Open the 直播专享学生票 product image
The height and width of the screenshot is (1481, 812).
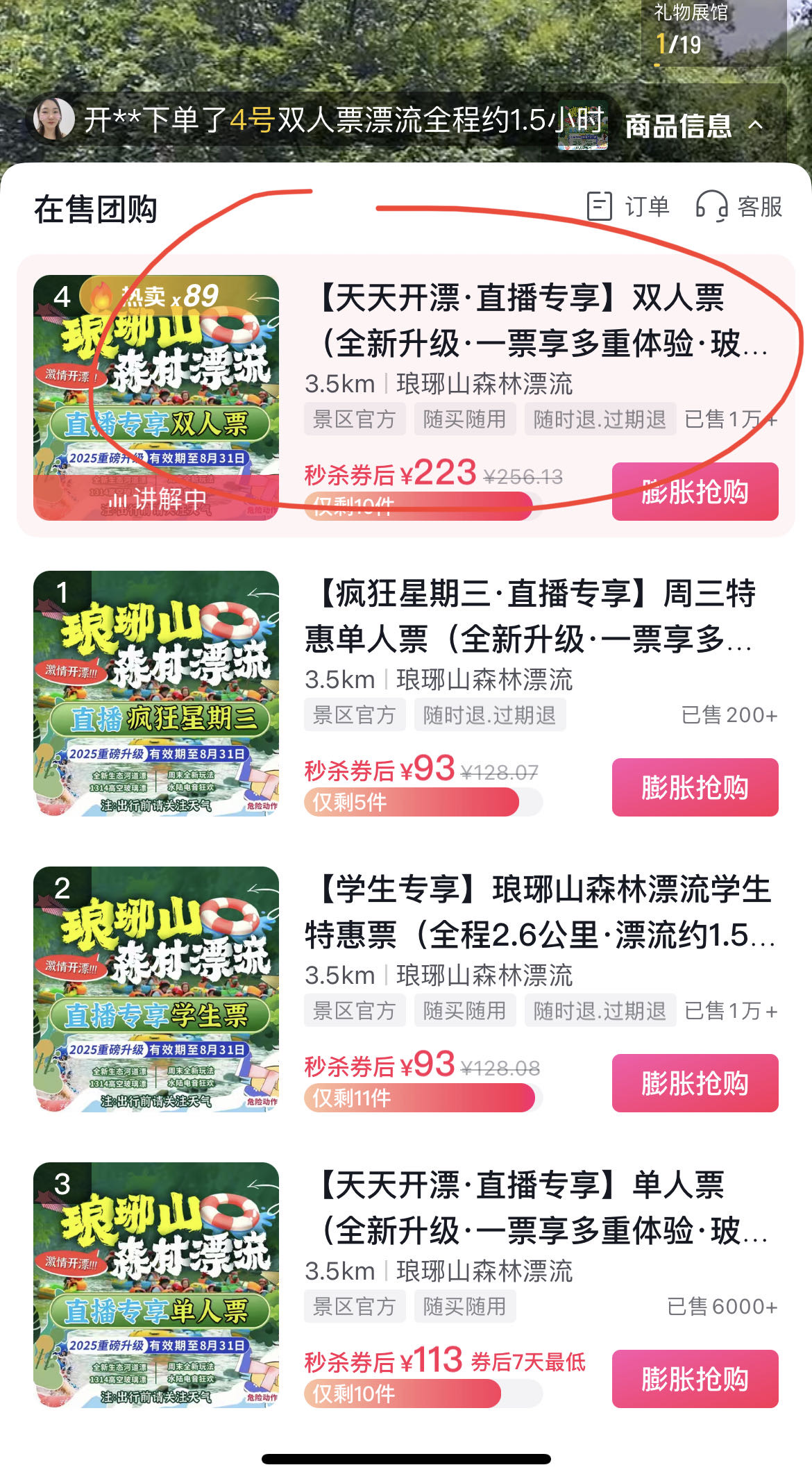(x=156, y=989)
